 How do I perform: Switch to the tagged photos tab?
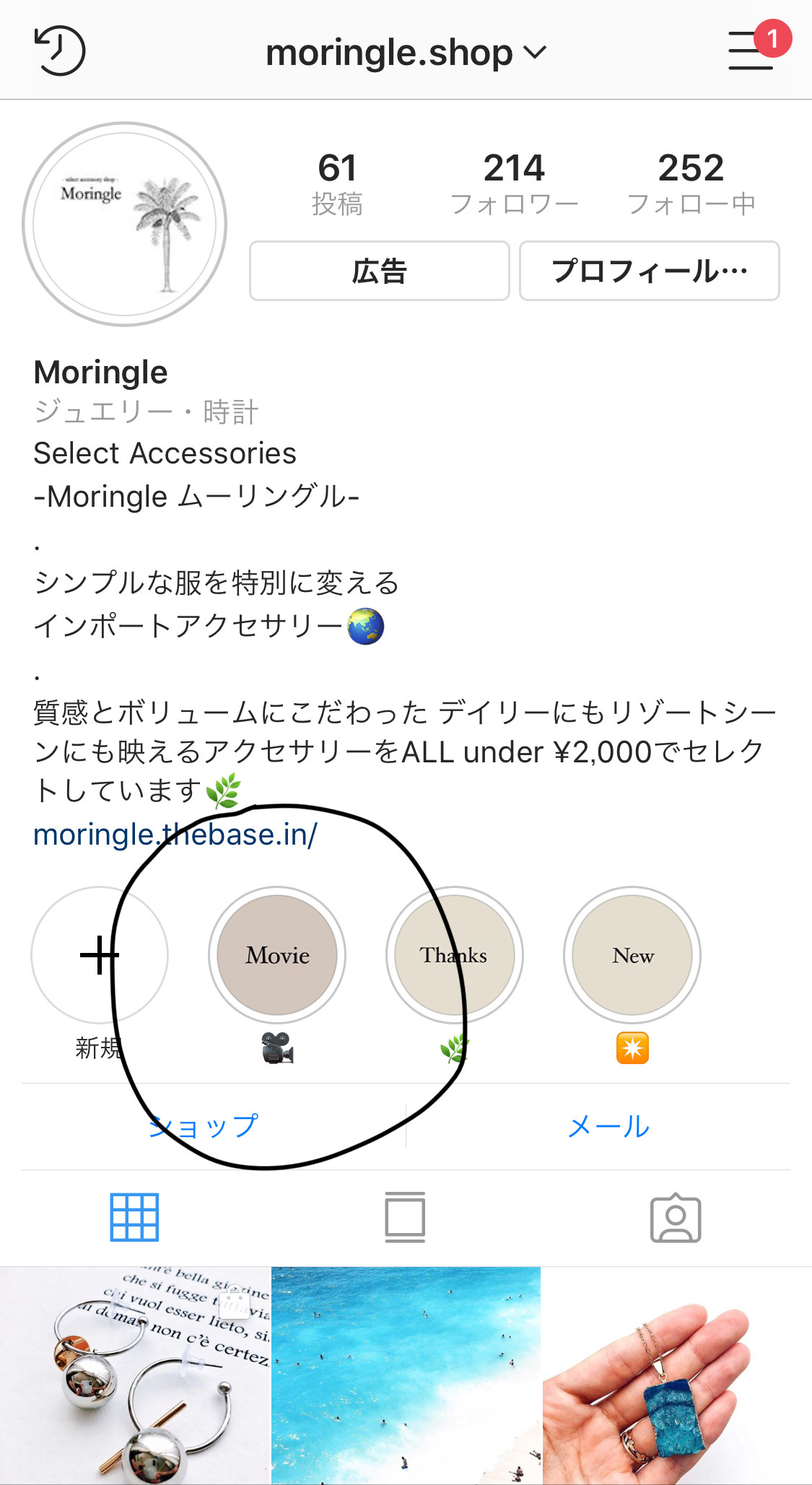click(676, 1218)
